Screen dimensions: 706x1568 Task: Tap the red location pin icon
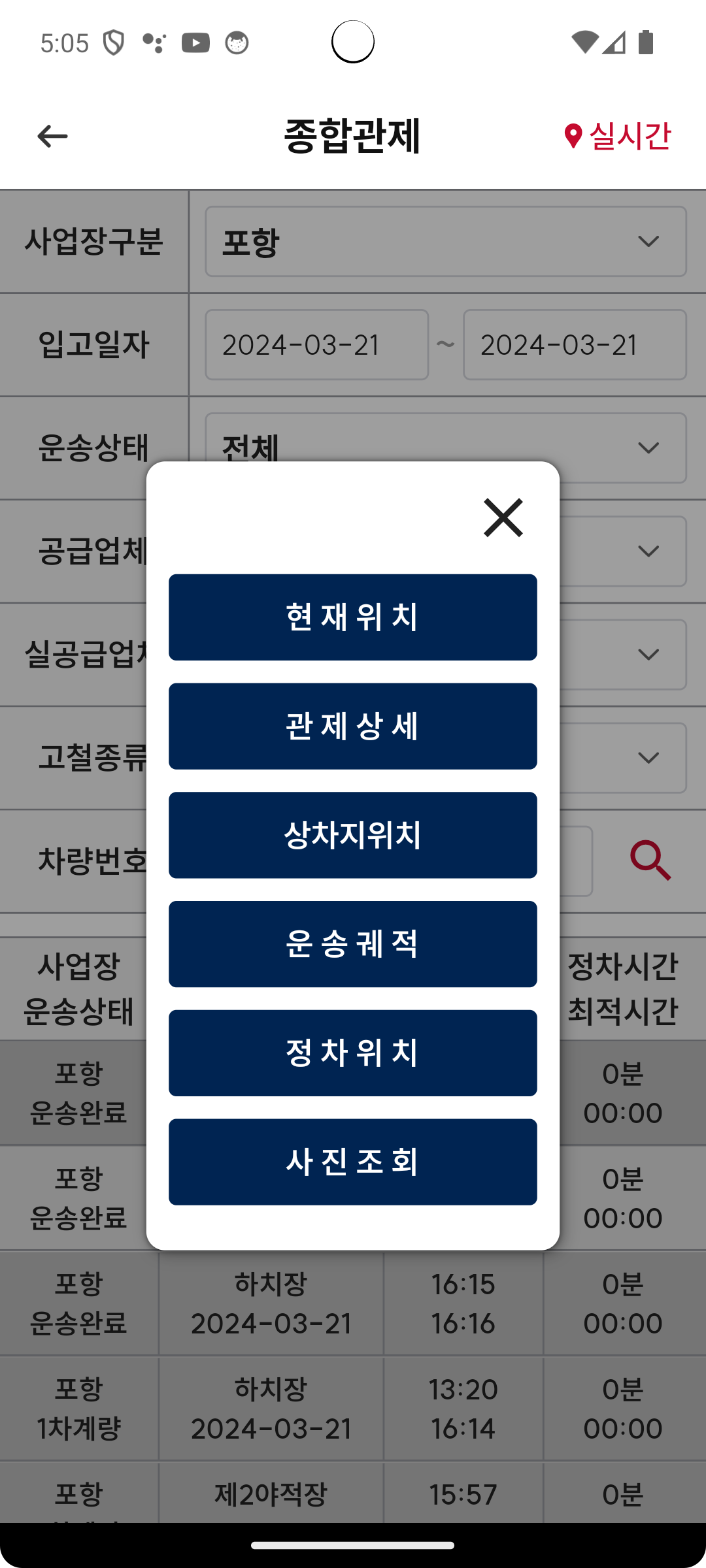pos(574,135)
